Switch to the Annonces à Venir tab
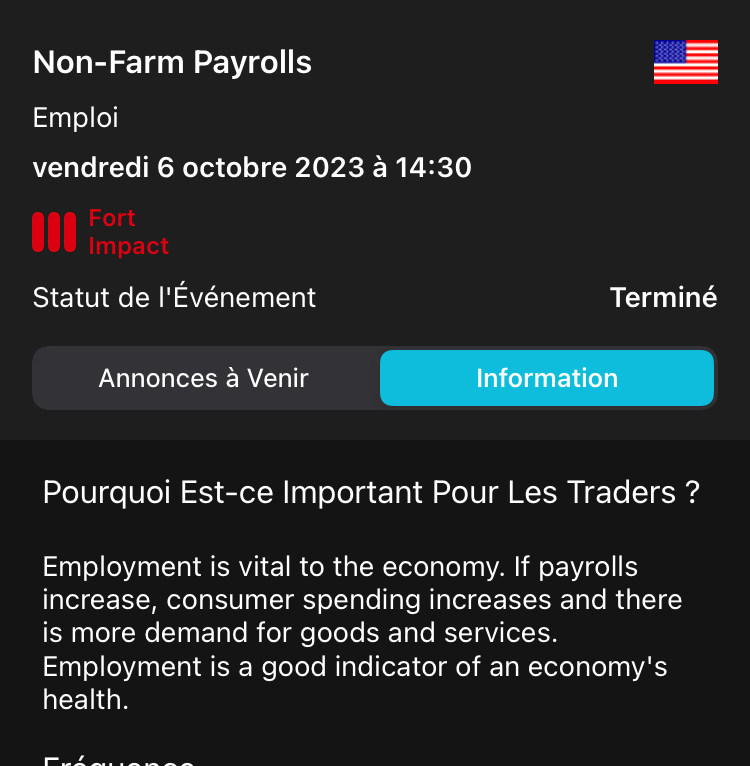 204,378
